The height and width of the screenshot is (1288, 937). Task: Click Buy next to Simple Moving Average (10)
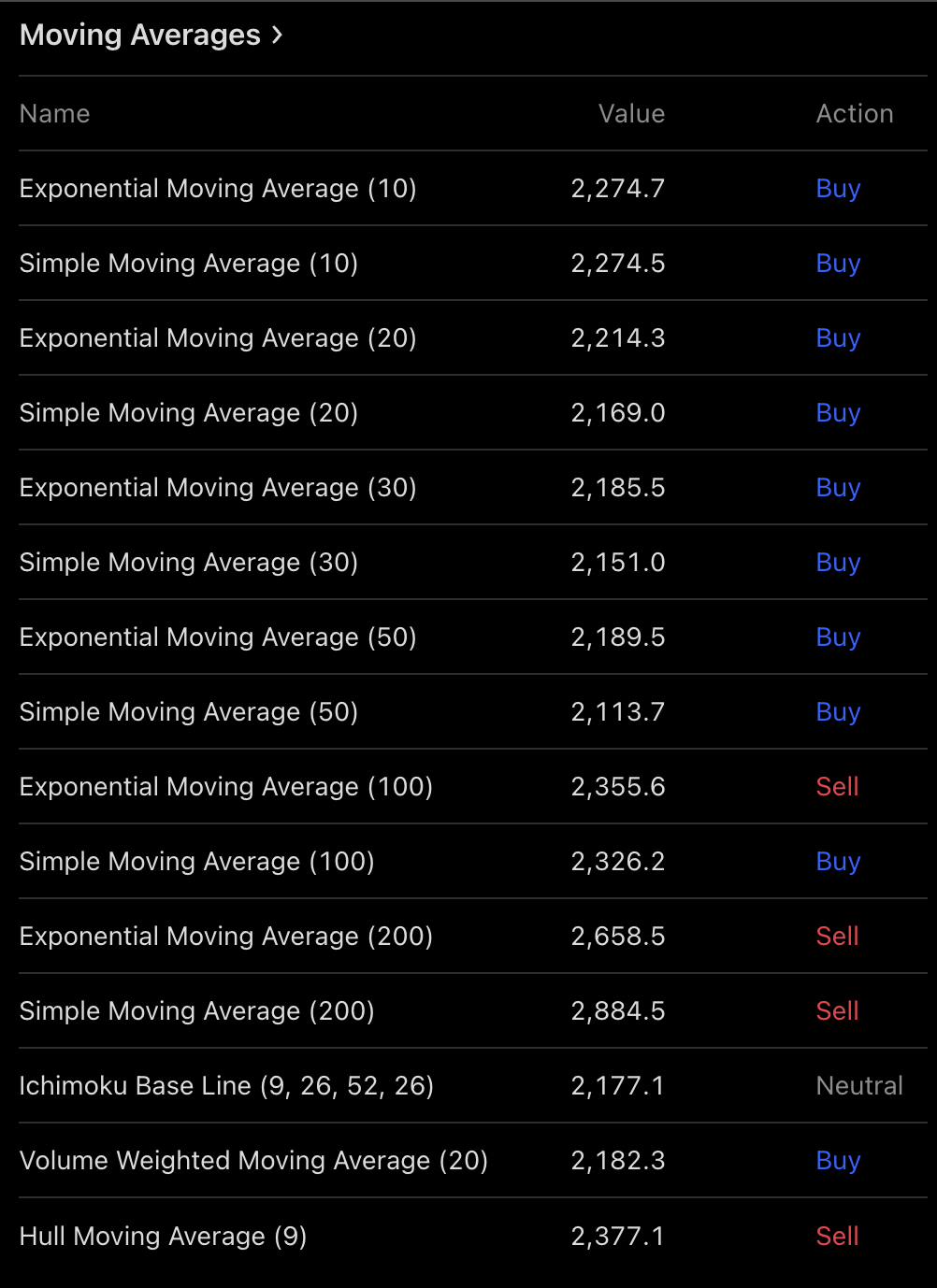[x=838, y=263]
